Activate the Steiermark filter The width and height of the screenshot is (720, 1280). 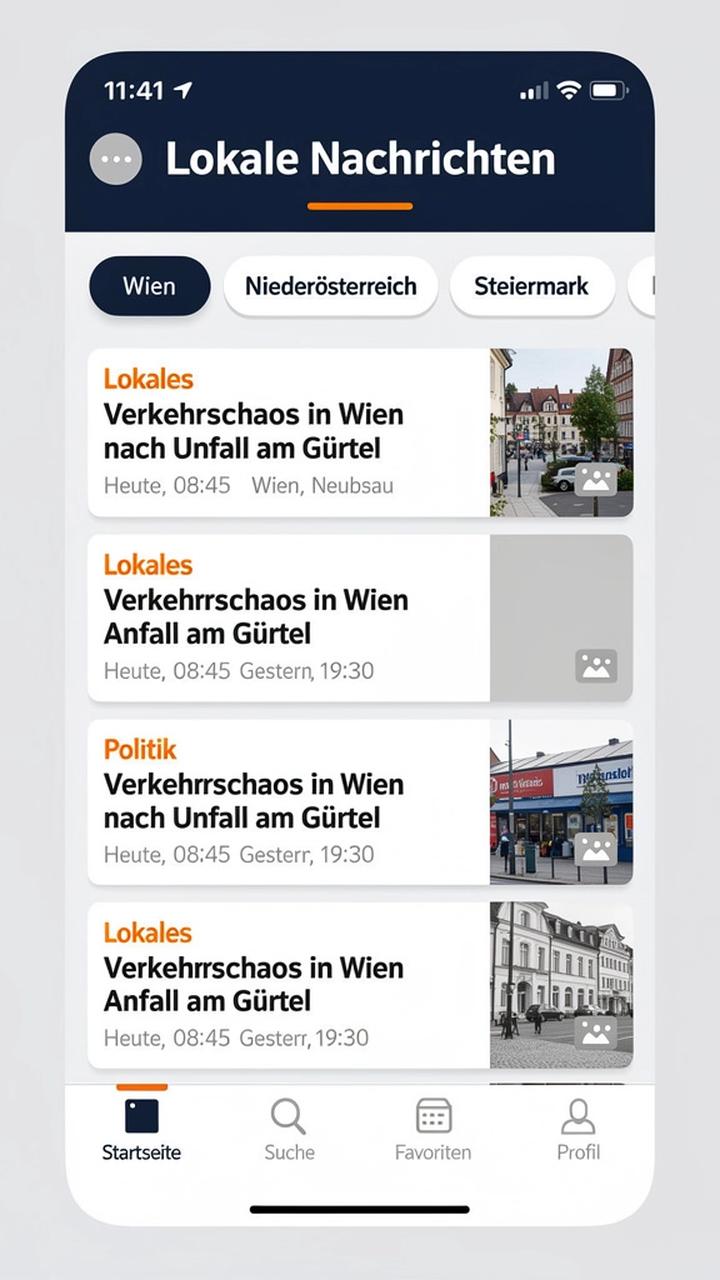pyautogui.click(x=532, y=286)
